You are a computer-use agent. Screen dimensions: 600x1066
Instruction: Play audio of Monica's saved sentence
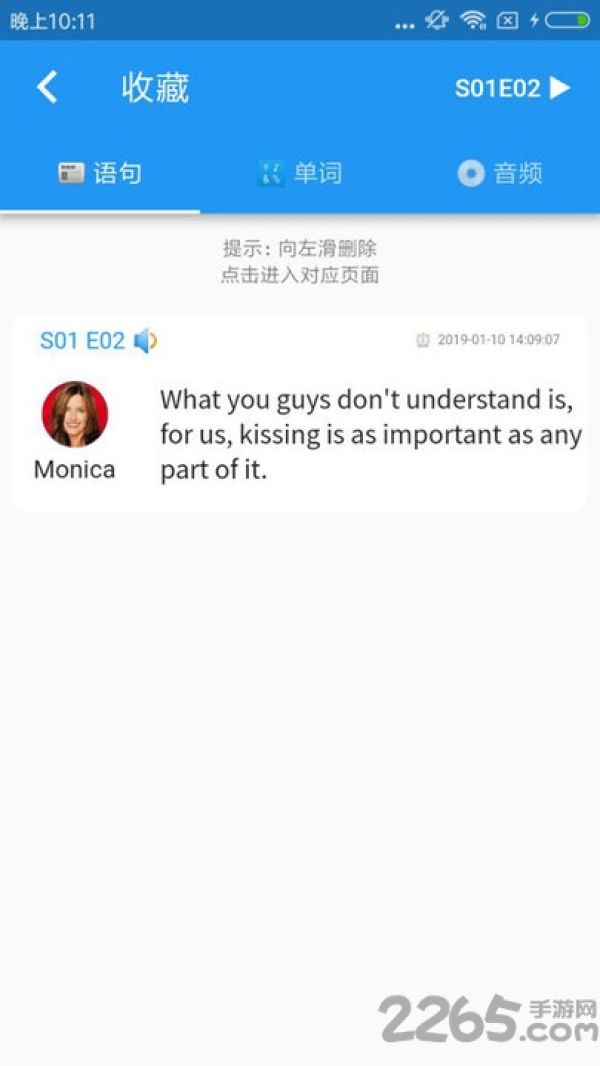(x=145, y=341)
